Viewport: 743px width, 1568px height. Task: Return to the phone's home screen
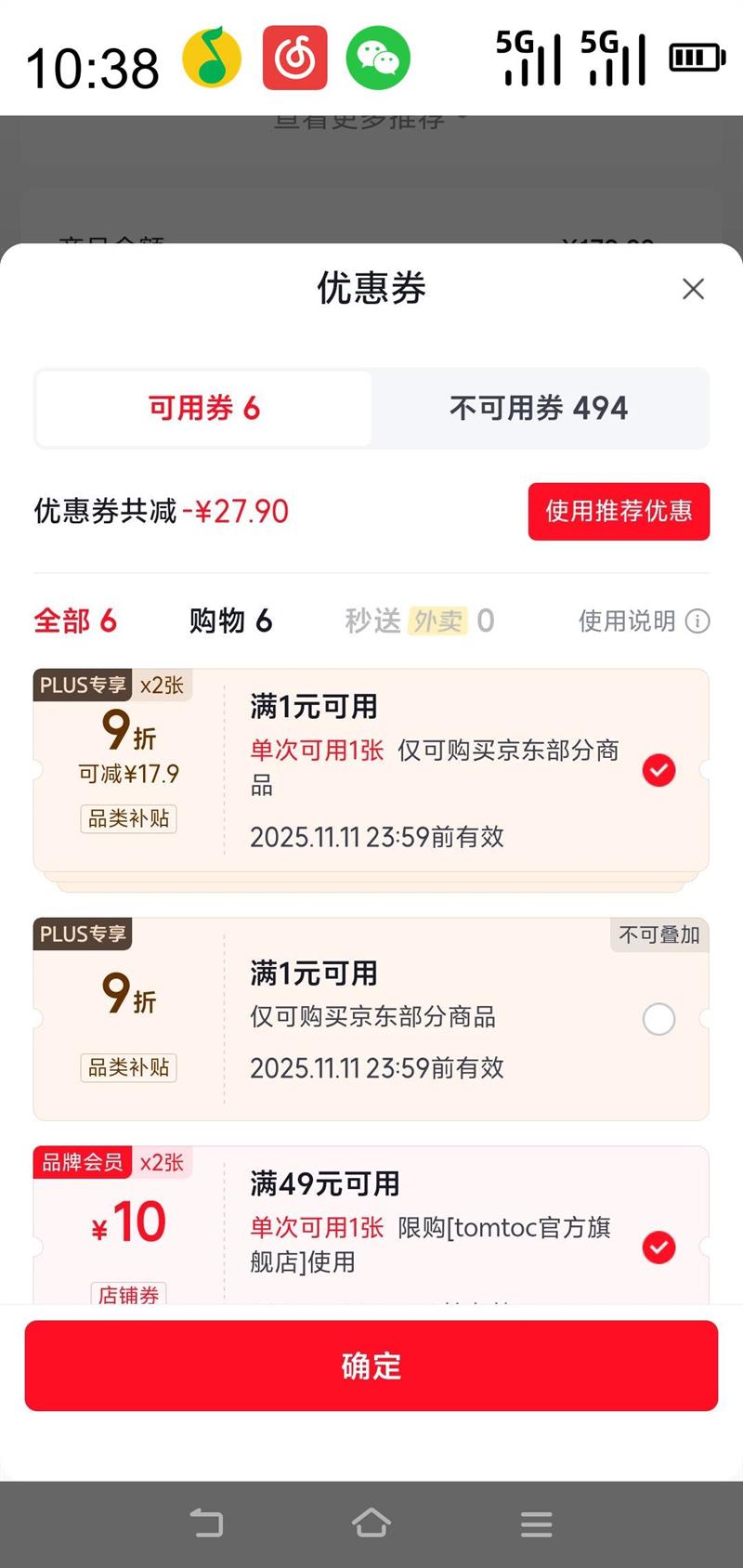pos(371,1523)
